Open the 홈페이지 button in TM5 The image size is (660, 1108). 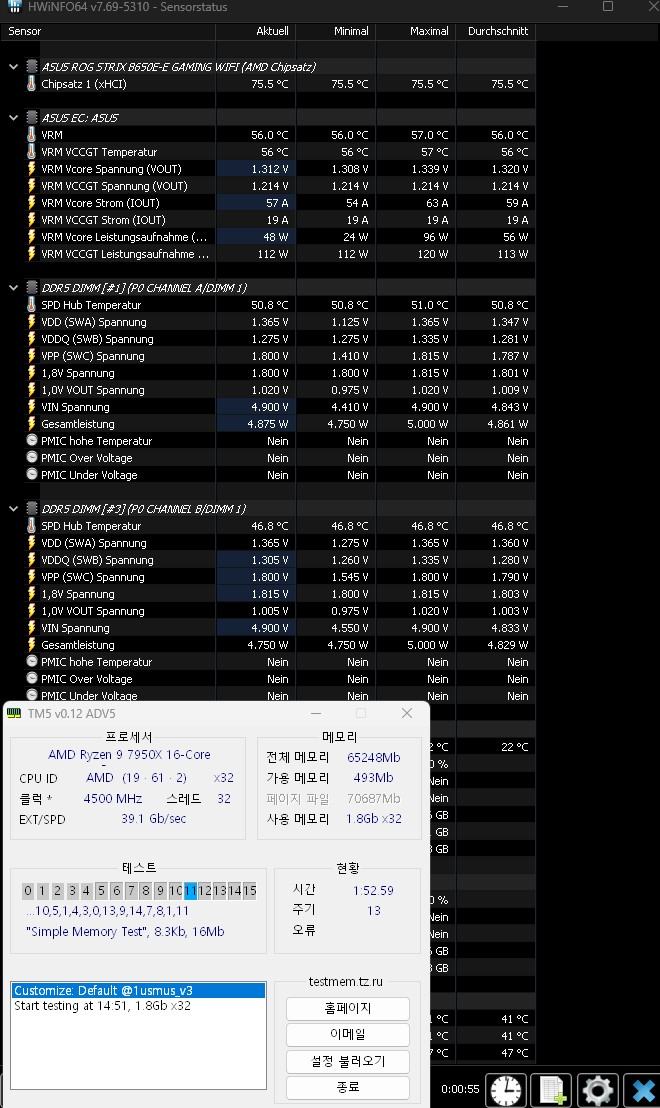click(x=348, y=1008)
